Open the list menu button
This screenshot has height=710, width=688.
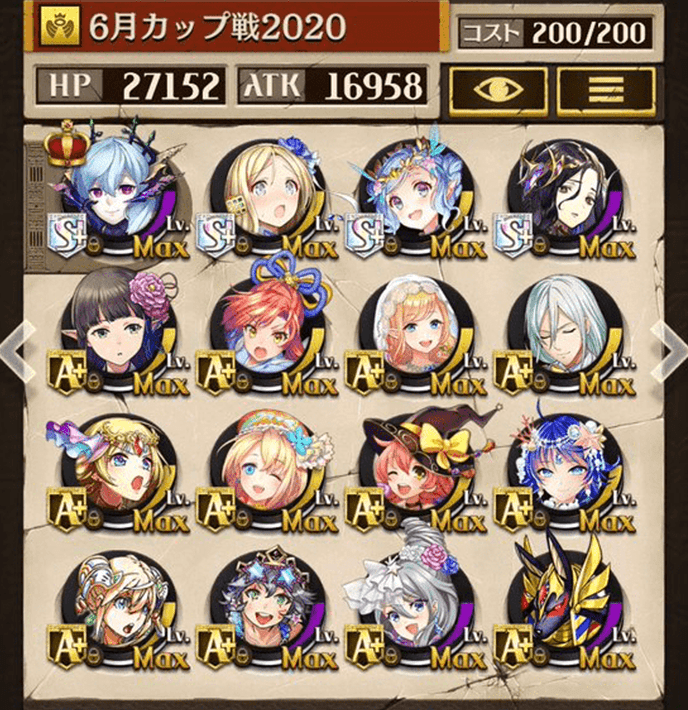606,87
